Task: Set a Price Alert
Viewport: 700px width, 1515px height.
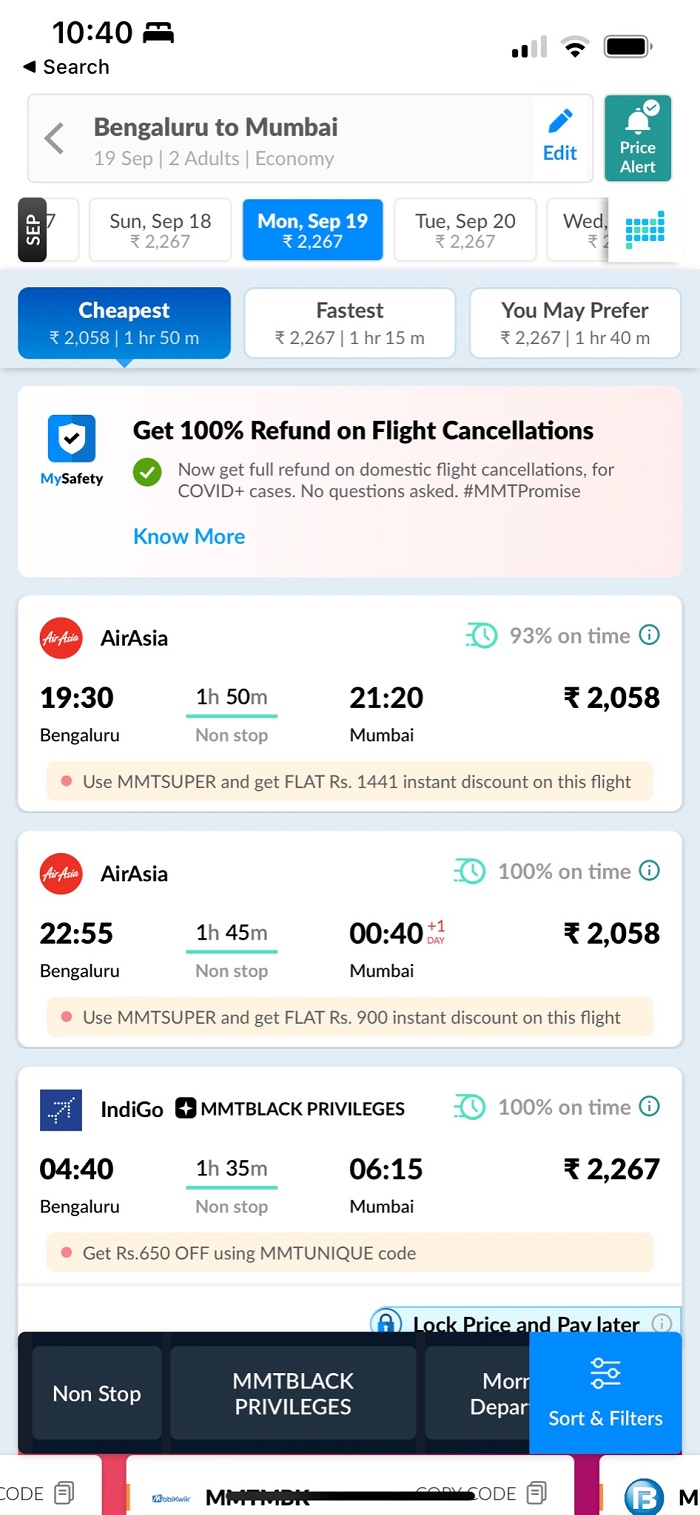Action: (637, 138)
